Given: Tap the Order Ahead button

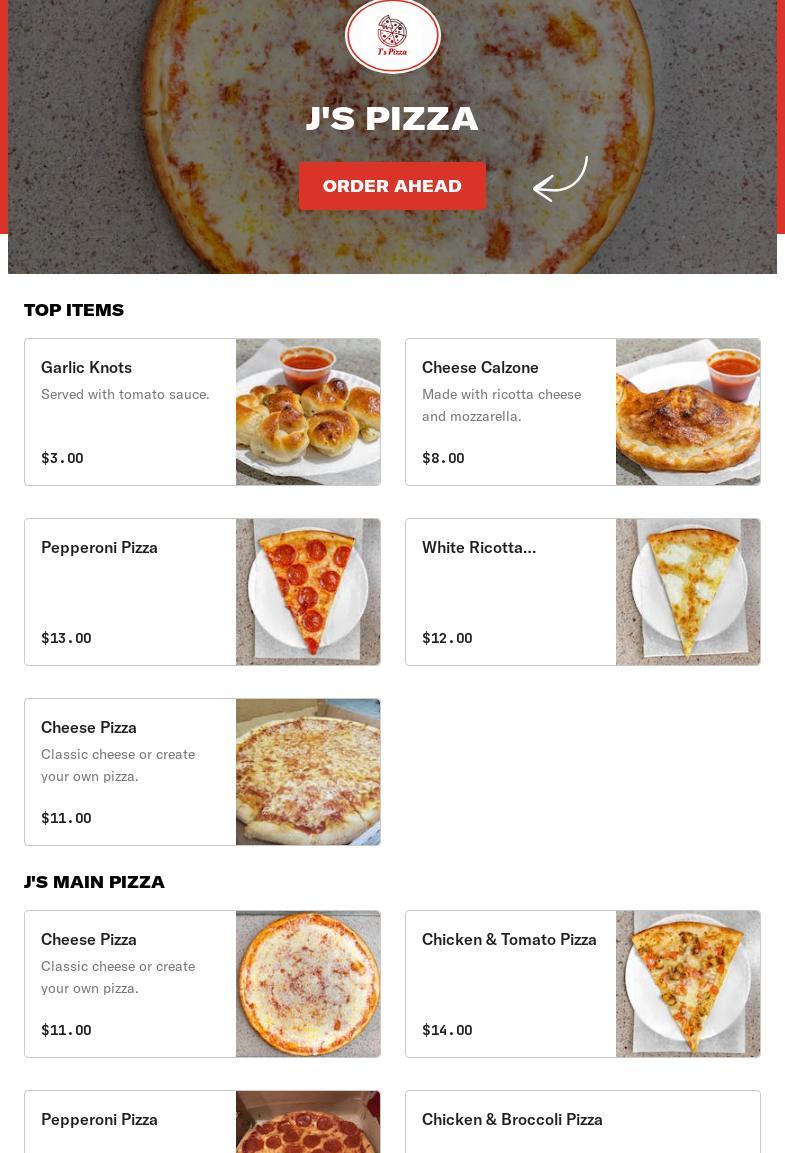Looking at the screenshot, I should [392, 186].
